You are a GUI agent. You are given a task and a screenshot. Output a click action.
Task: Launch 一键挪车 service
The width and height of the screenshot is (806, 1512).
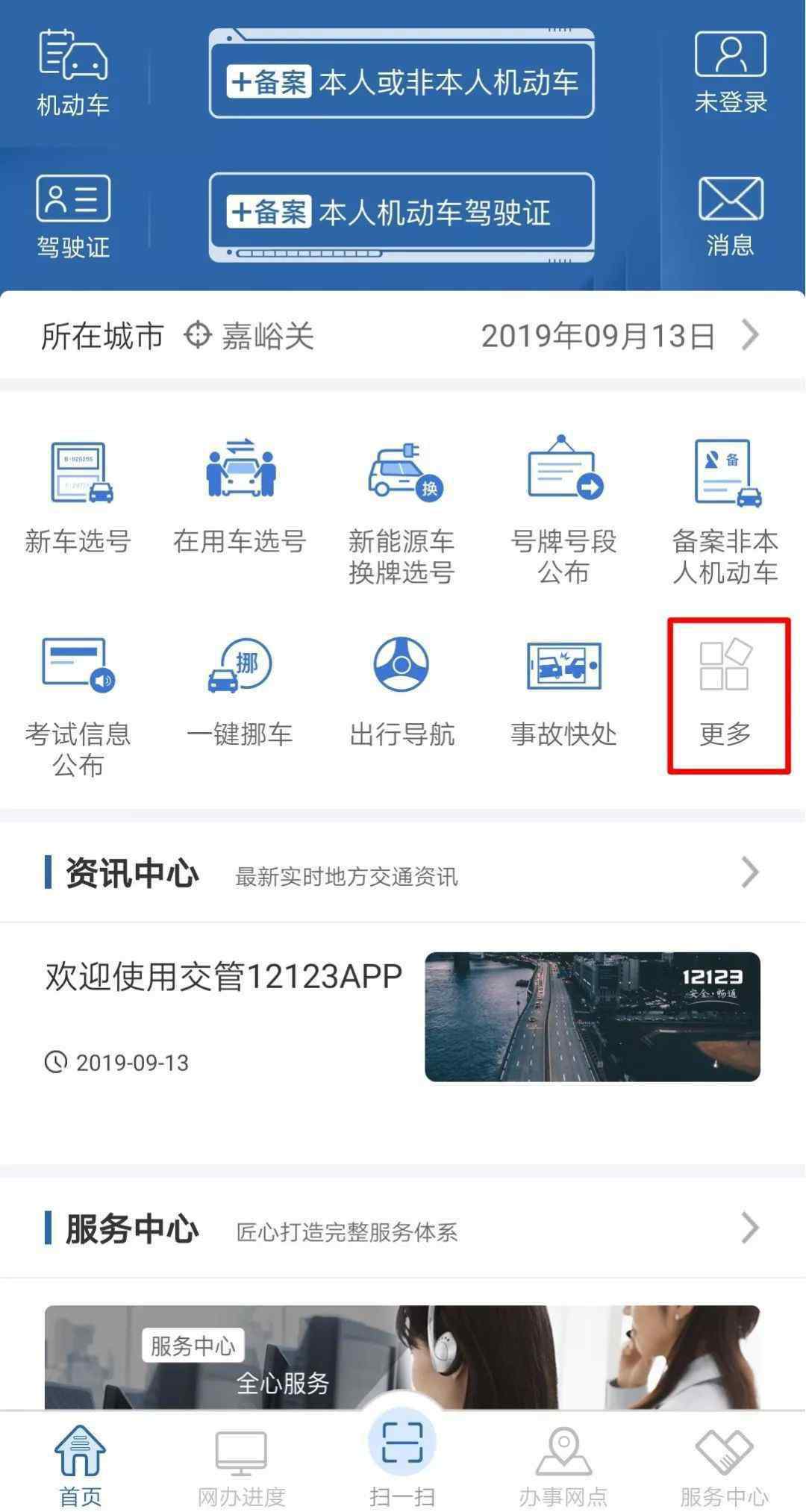point(240,692)
